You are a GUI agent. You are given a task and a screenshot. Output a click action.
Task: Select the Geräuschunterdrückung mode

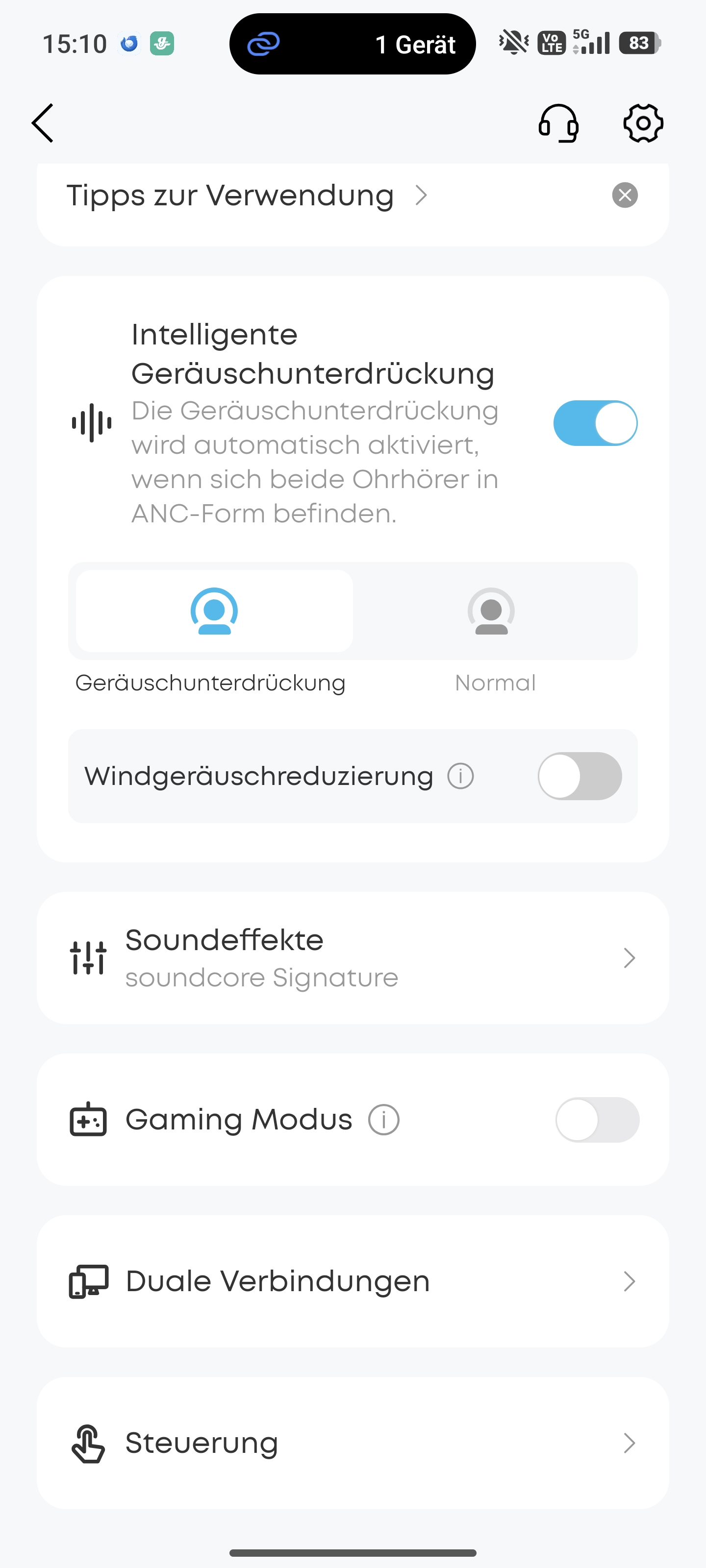pos(214,611)
